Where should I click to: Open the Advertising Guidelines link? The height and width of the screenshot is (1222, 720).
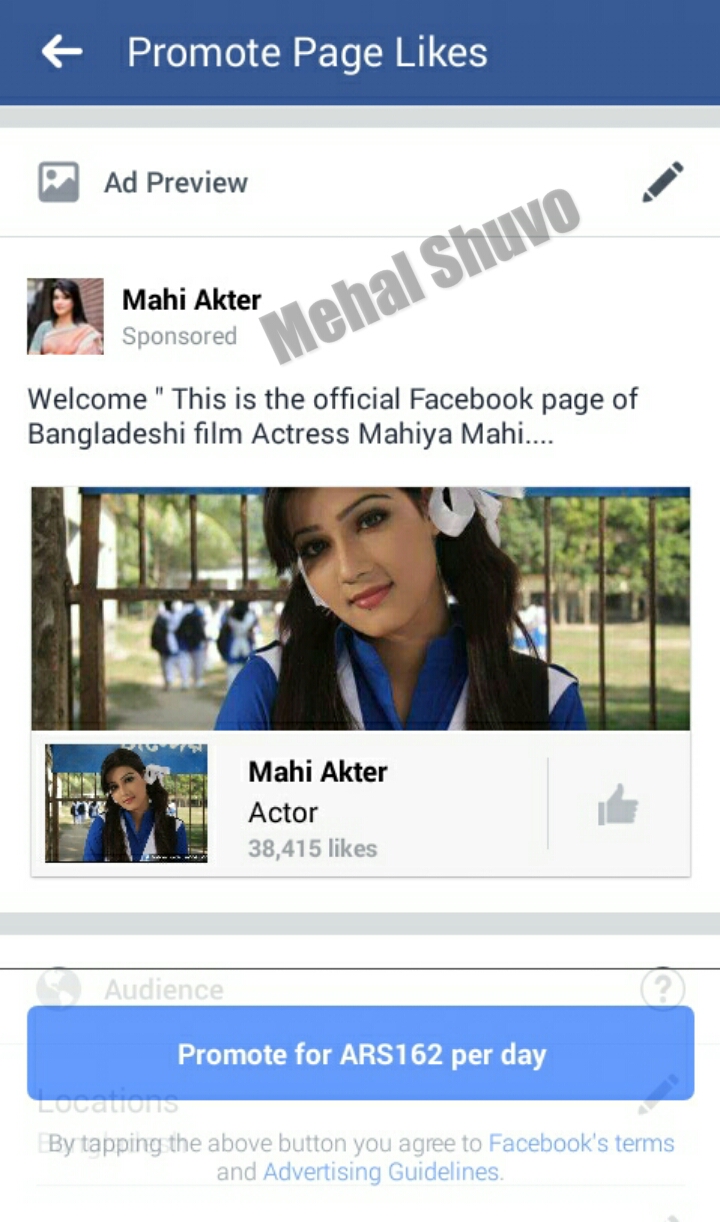(x=381, y=1171)
